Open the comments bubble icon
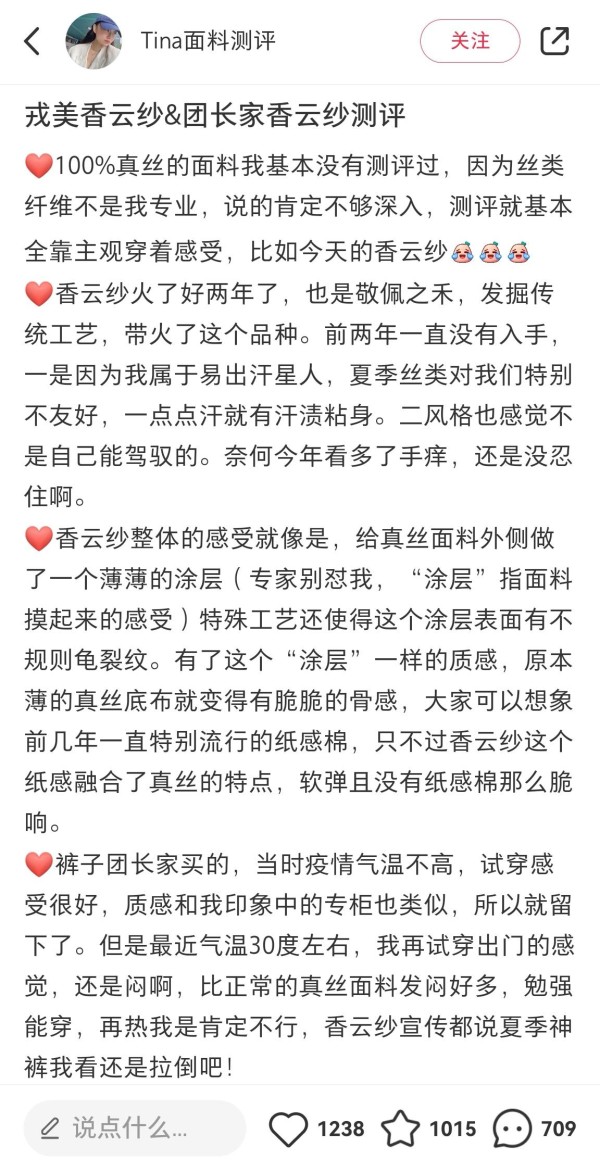The height and width of the screenshot is (1172, 600). pyautogui.click(x=513, y=1129)
